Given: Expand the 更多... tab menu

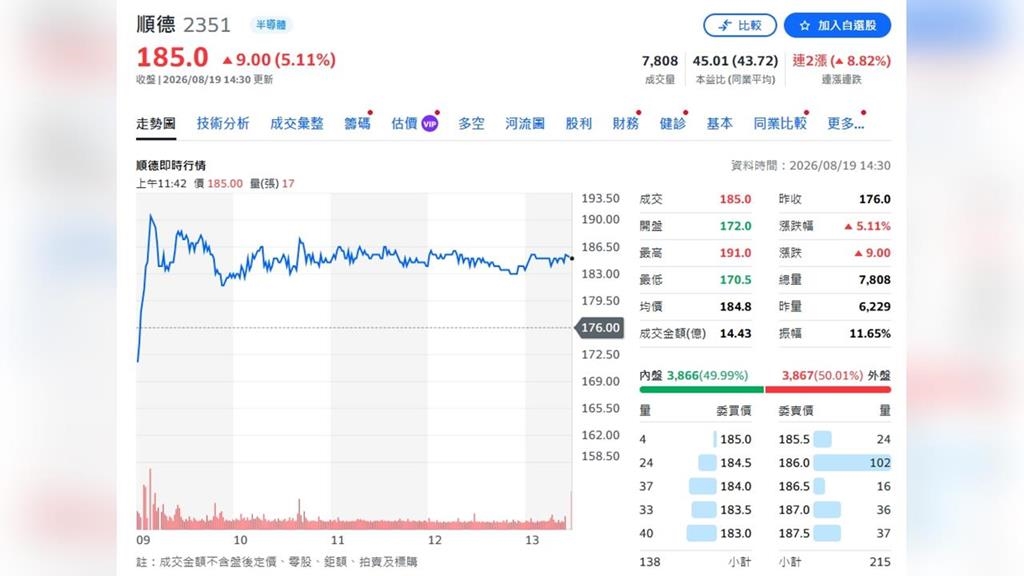Looking at the screenshot, I should pyautogui.click(x=846, y=123).
